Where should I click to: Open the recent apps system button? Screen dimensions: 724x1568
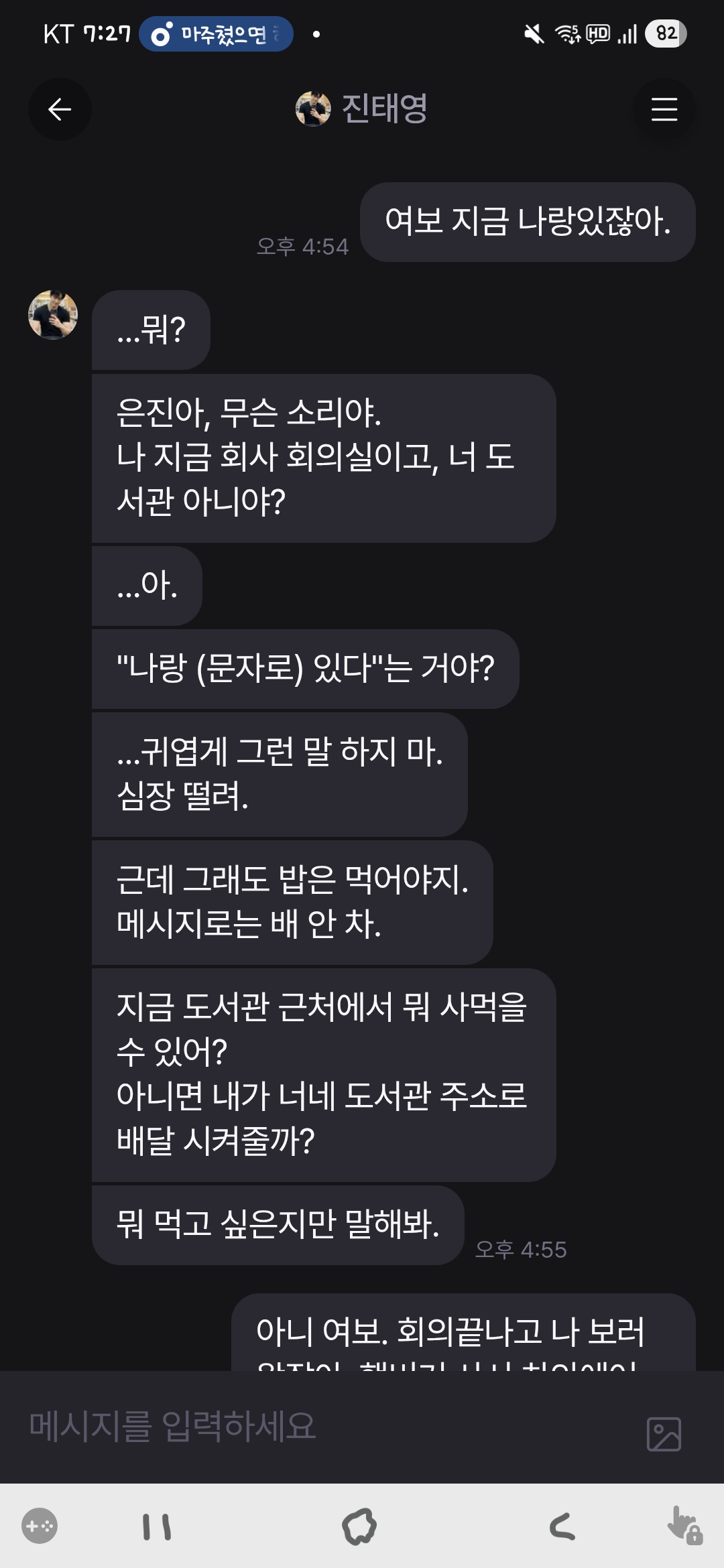click(157, 1526)
